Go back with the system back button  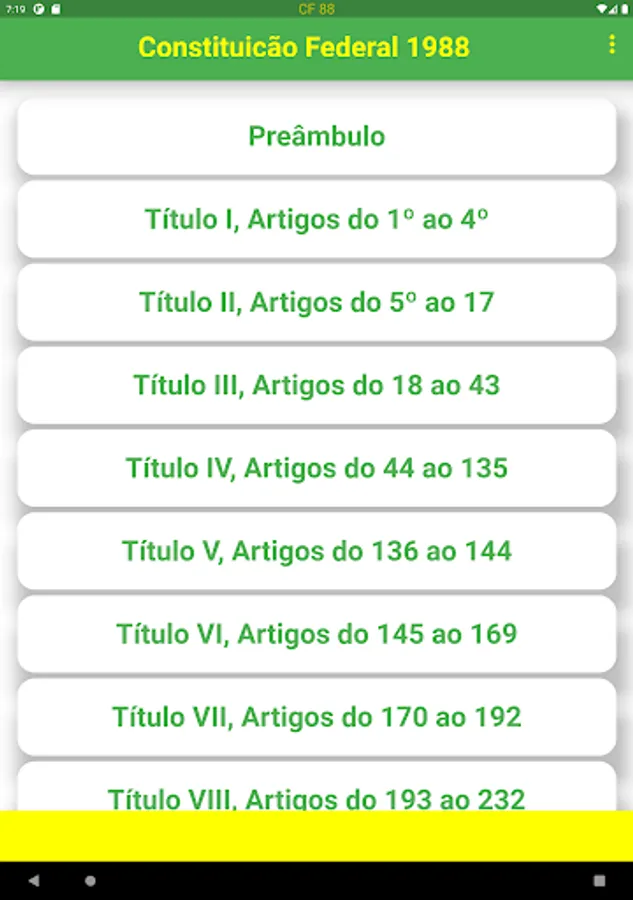click(34, 881)
